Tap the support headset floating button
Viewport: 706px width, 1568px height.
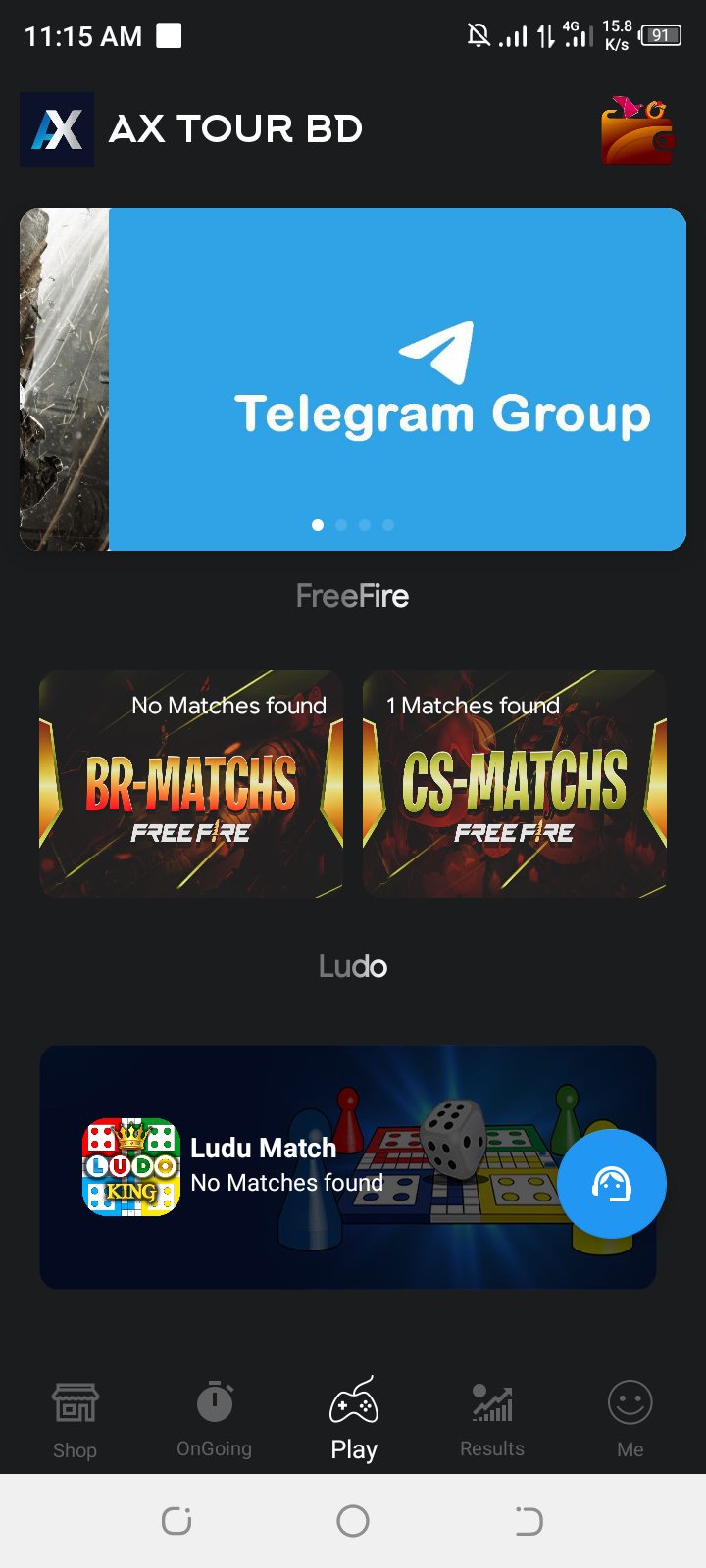(x=612, y=1184)
